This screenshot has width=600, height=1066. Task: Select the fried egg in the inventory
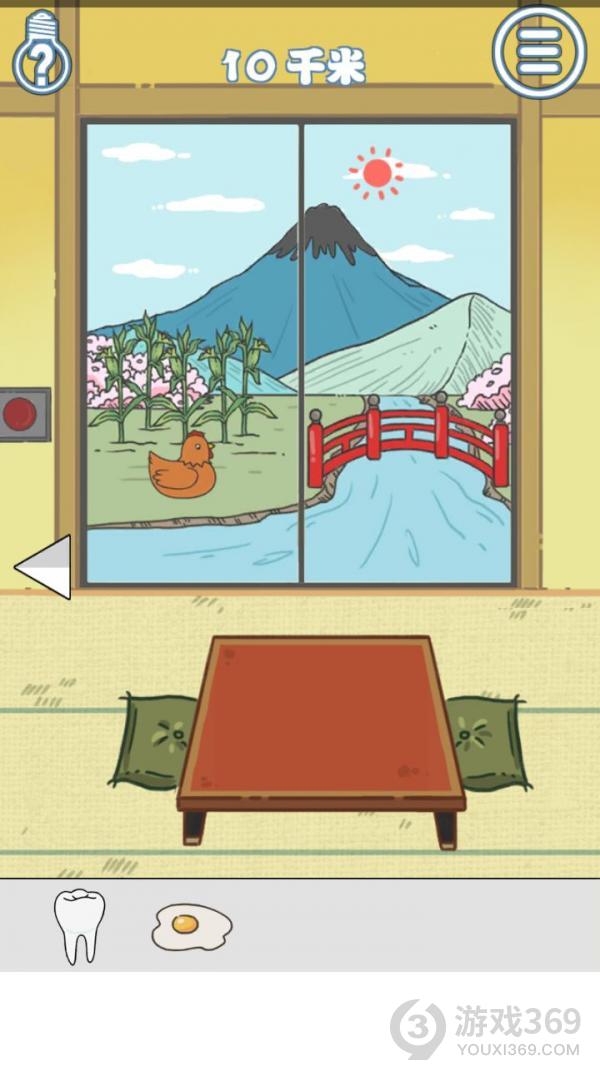pyautogui.click(x=191, y=926)
